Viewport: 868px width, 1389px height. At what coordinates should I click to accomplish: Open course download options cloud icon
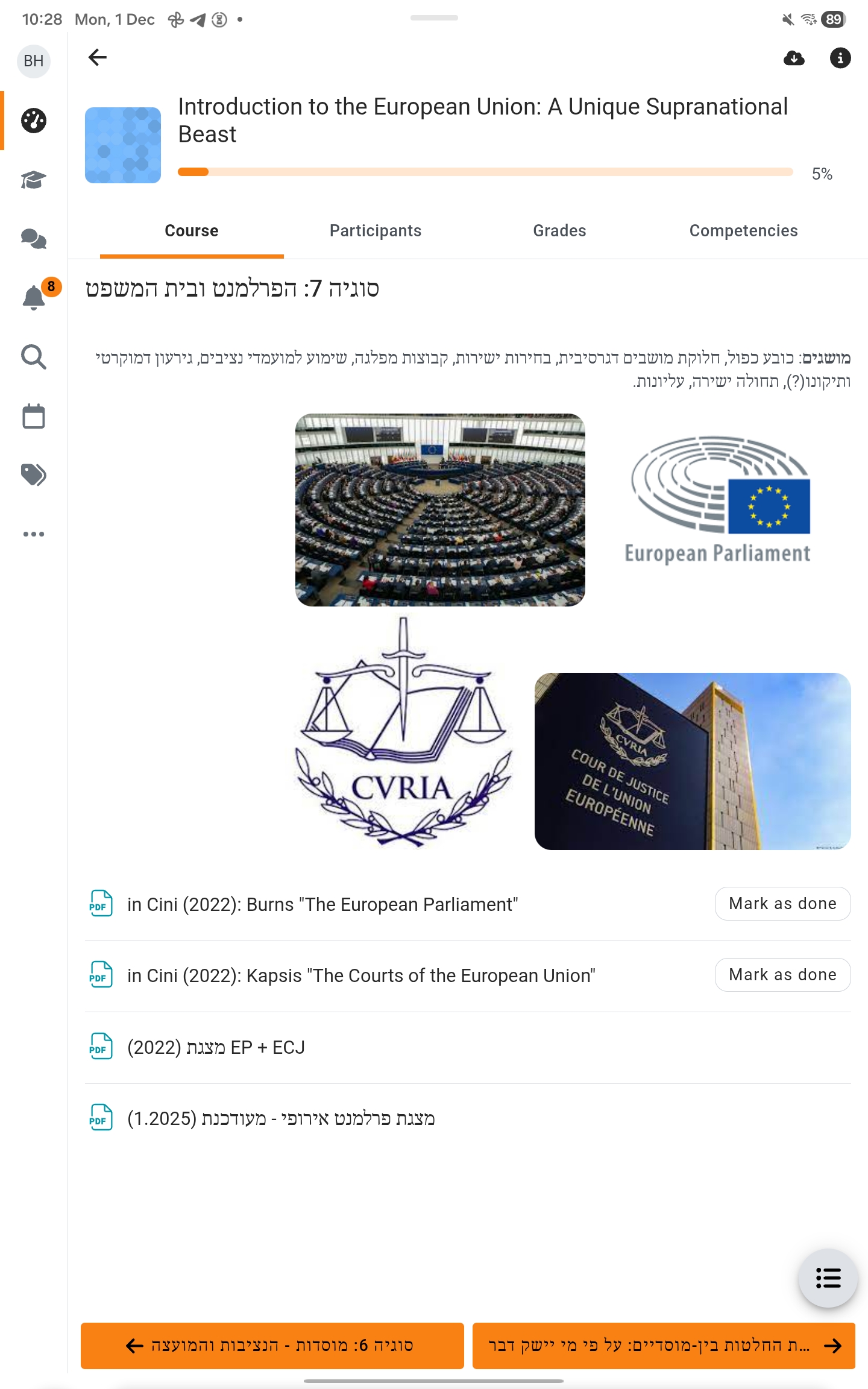(x=794, y=58)
